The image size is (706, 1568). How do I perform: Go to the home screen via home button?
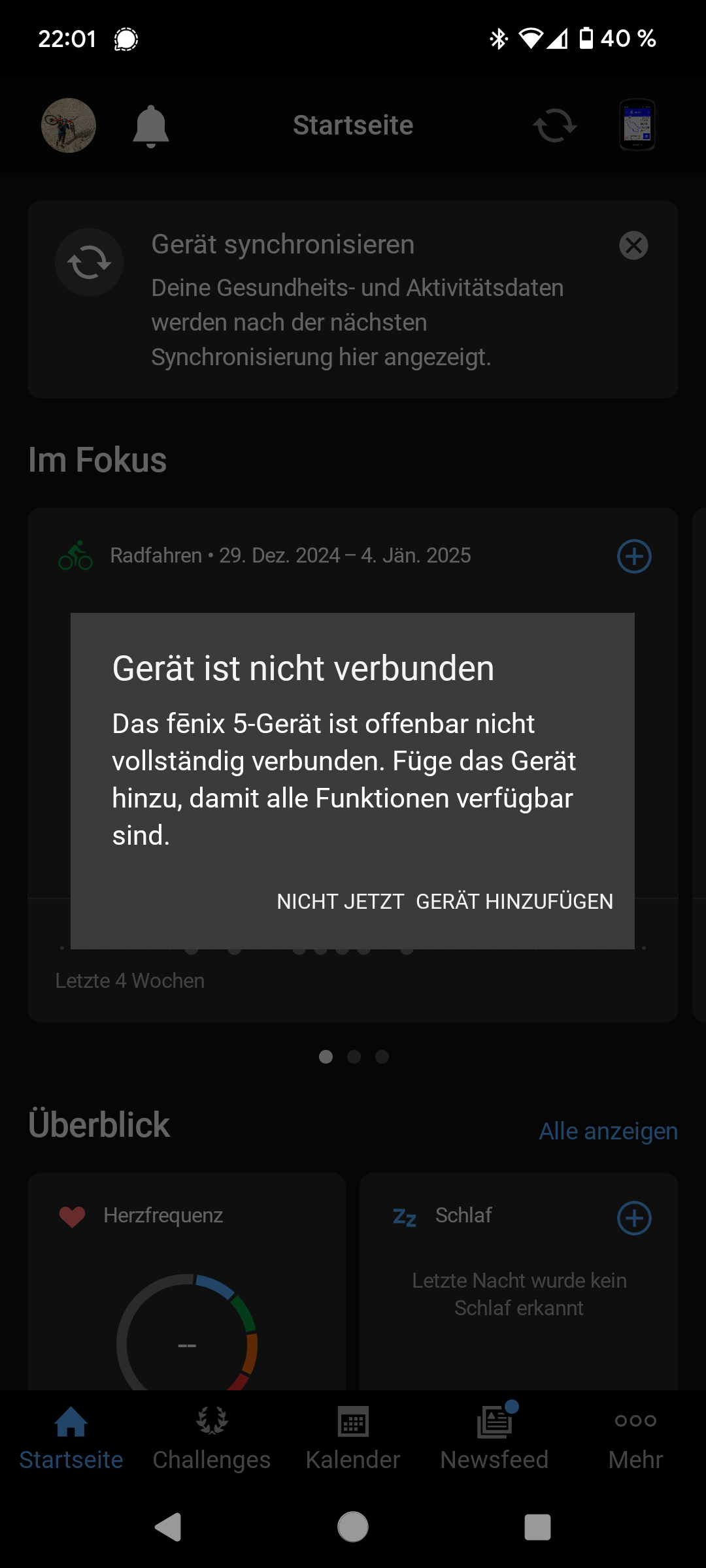[353, 1527]
